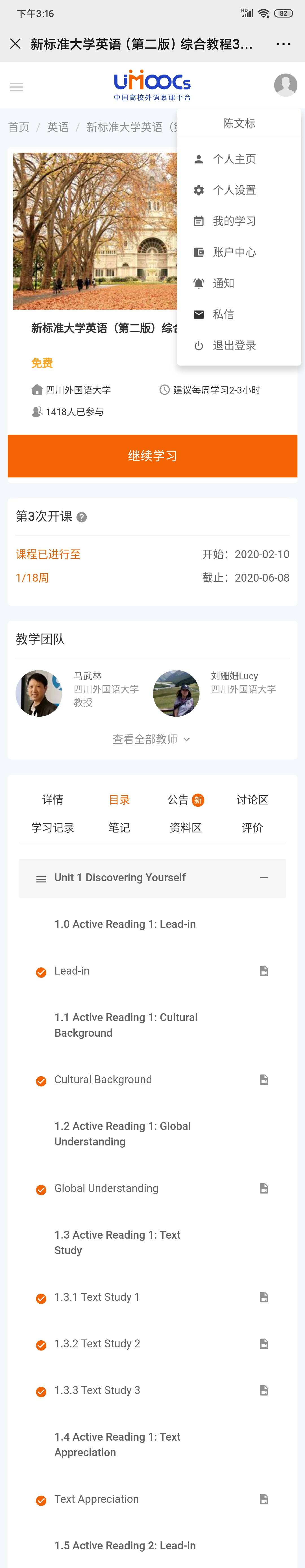
Task: Open 个人主页 from the dropdown
Action: [x=234, y=159]
